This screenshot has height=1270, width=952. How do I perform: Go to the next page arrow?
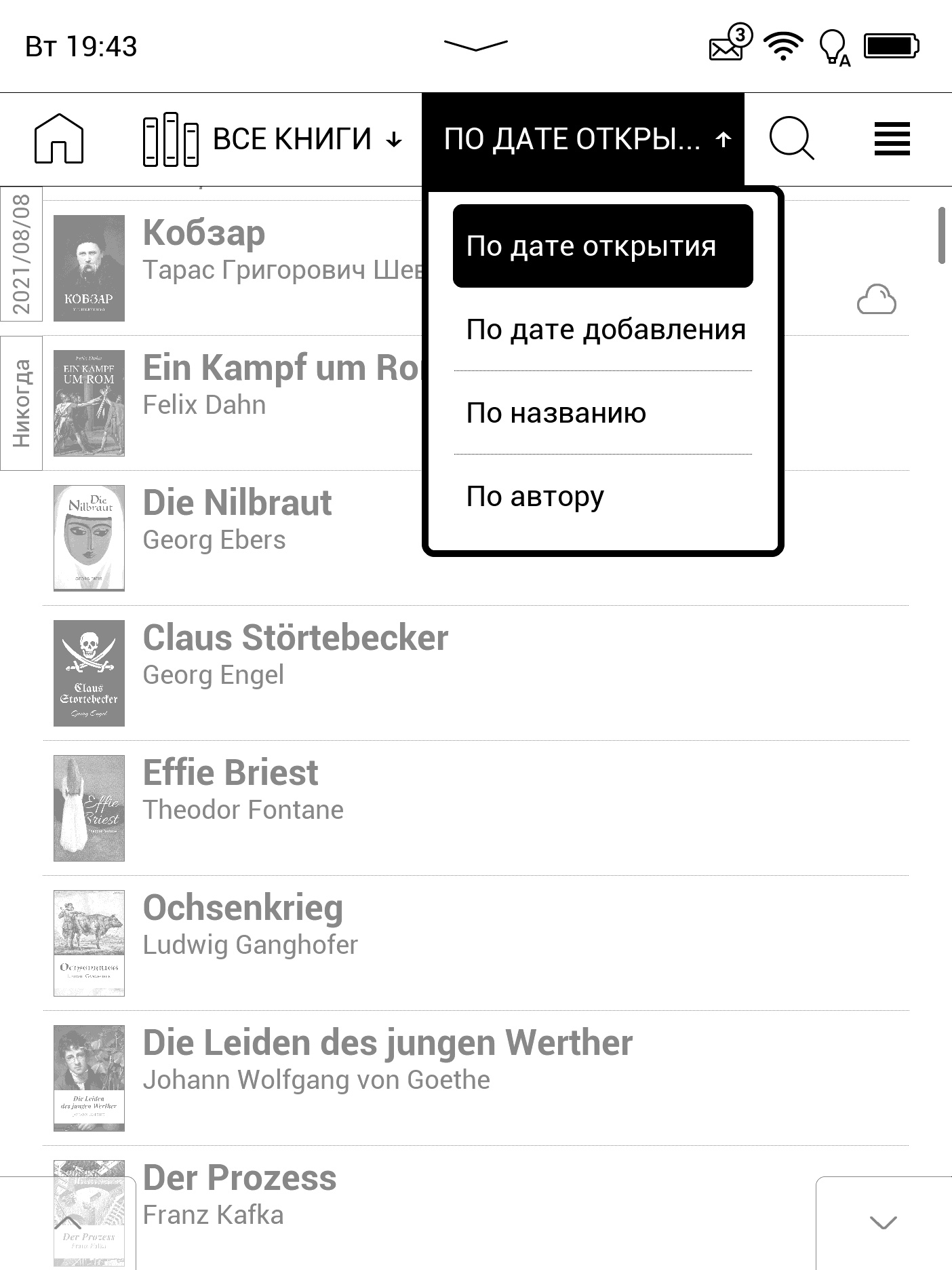[883, 1223]
